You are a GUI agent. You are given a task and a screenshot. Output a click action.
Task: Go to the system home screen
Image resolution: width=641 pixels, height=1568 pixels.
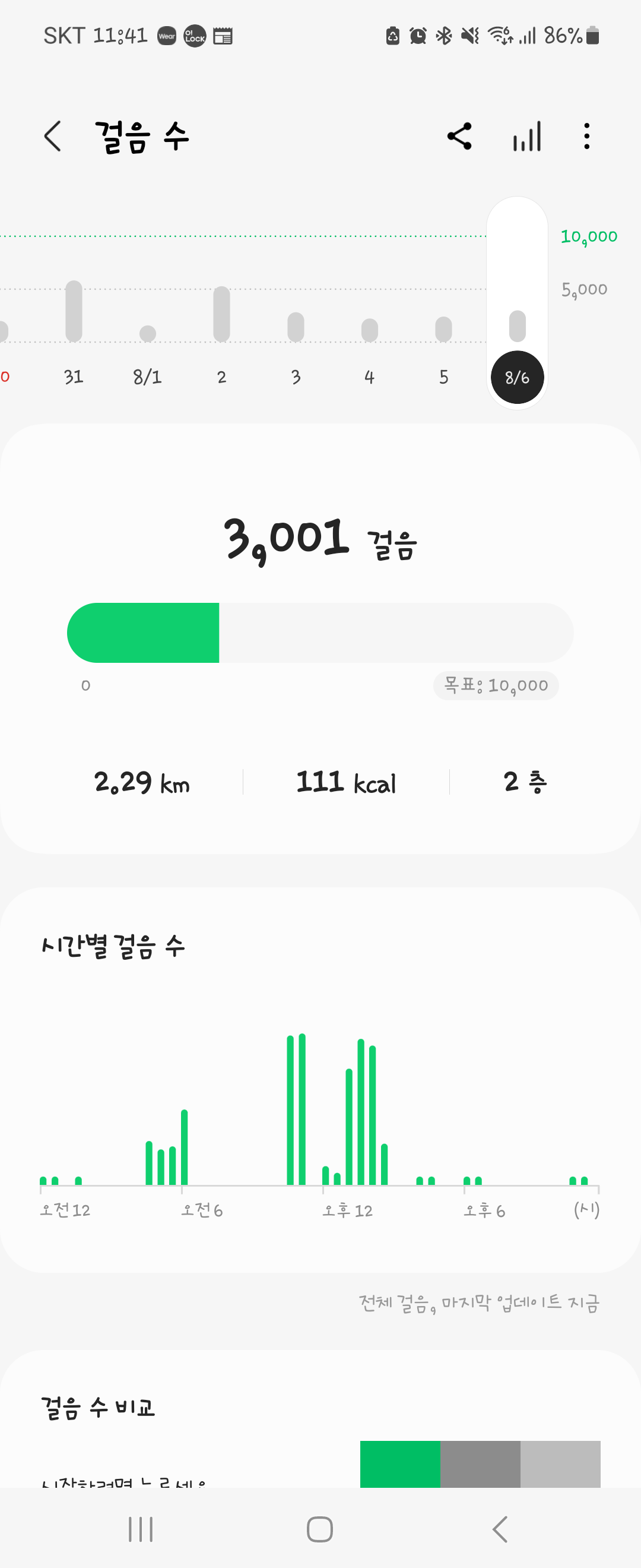(320, 1528)
